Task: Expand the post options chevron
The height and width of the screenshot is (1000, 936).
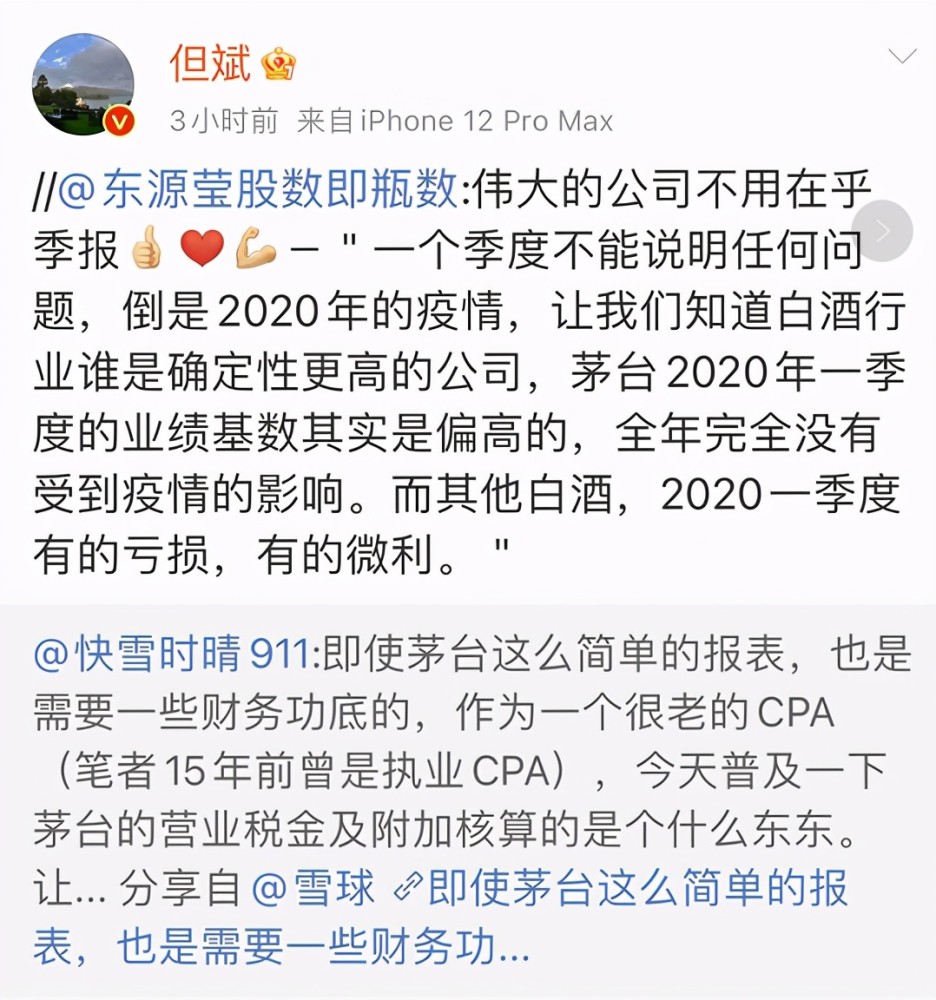Action: pos(901,58)
